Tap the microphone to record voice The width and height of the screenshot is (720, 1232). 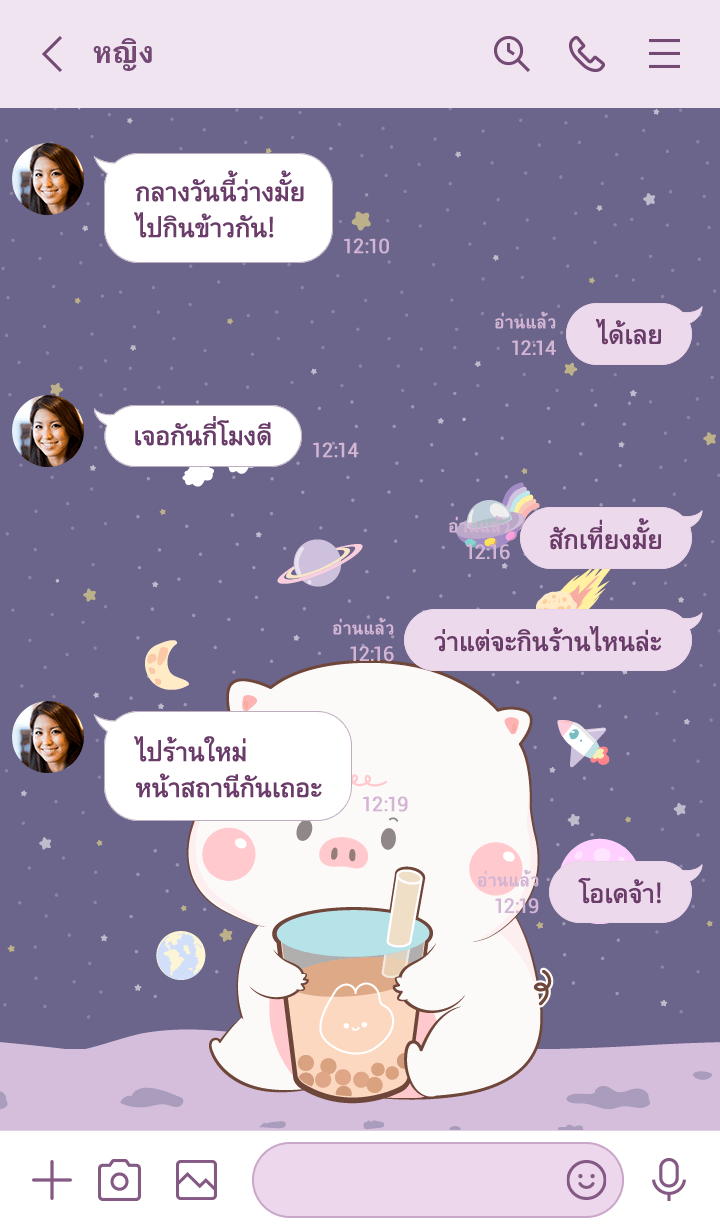(668, 1181)
